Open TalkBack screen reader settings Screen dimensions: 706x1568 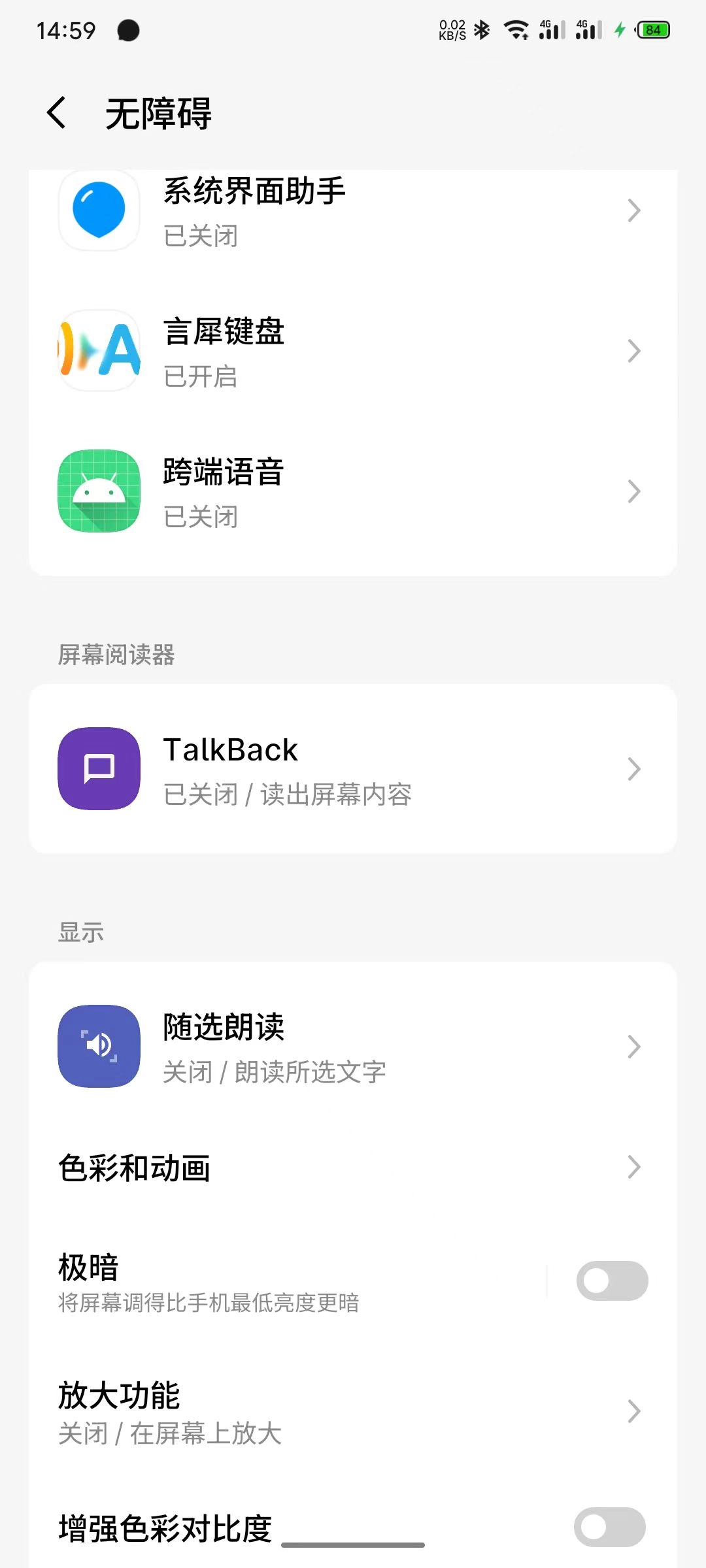pyautogui.click(x=352, y=769)
